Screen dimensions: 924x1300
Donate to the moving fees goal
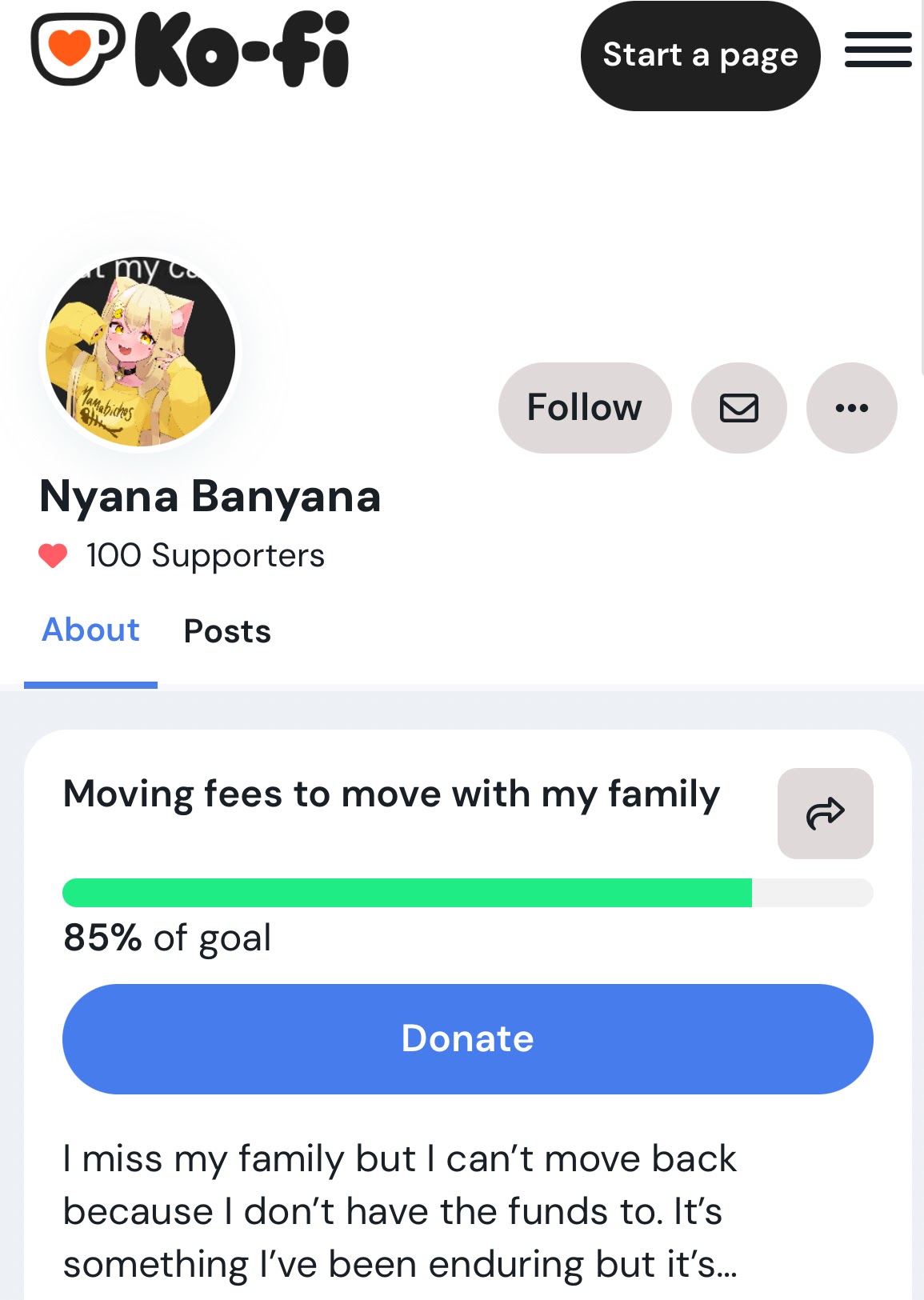pos(467,1038)
